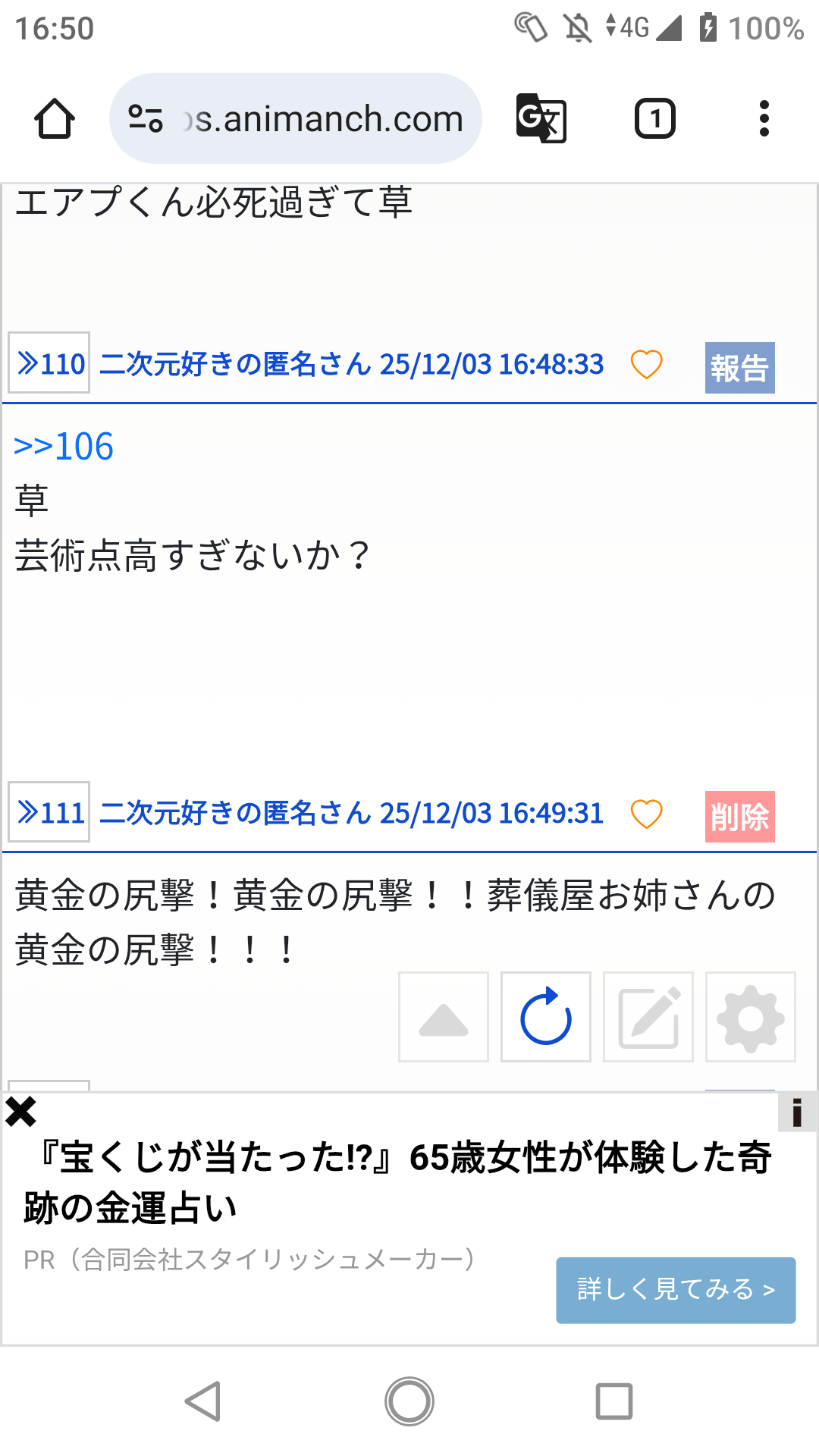Open the browser home page
This screenshot has width=819, height=1456.
55,119
